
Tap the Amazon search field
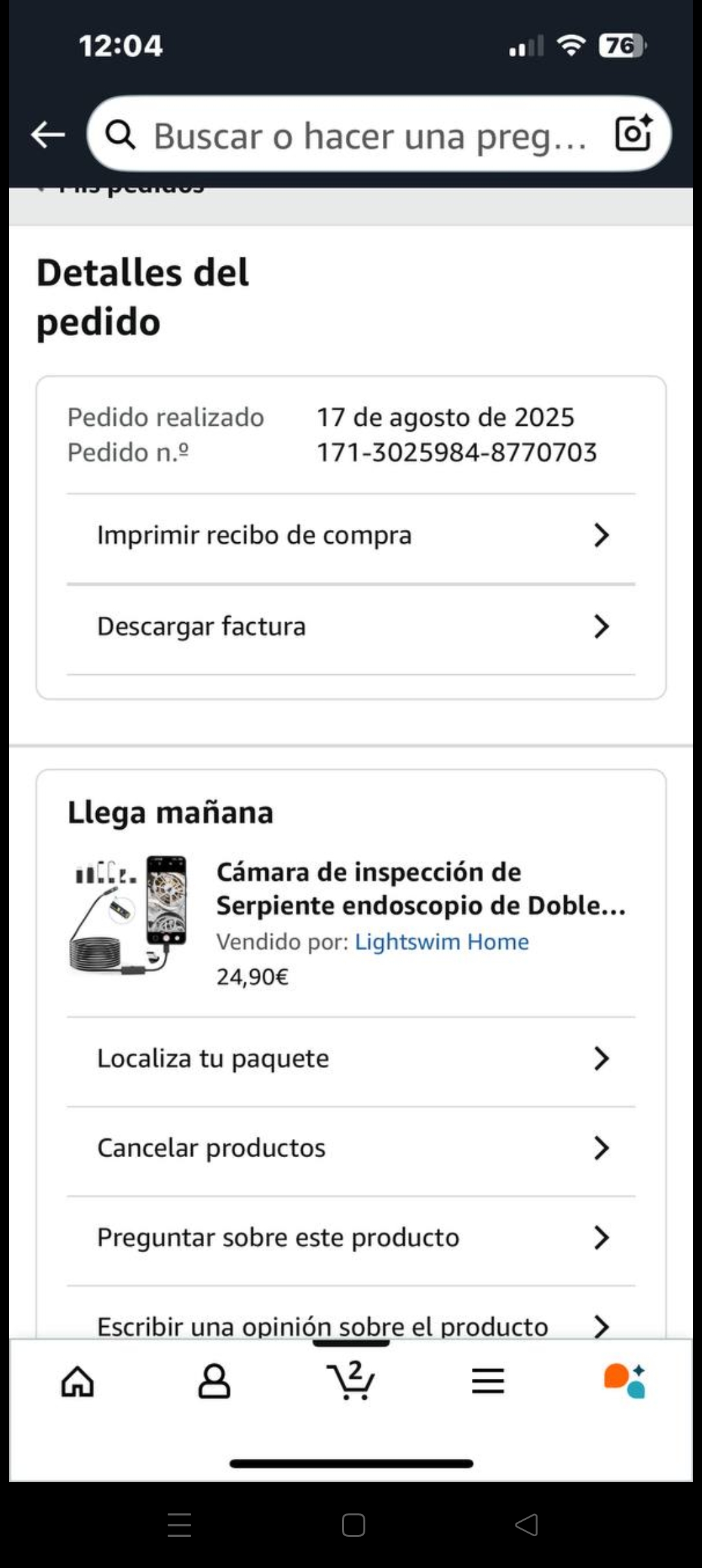pyautogui.click(x=364, y=136)
